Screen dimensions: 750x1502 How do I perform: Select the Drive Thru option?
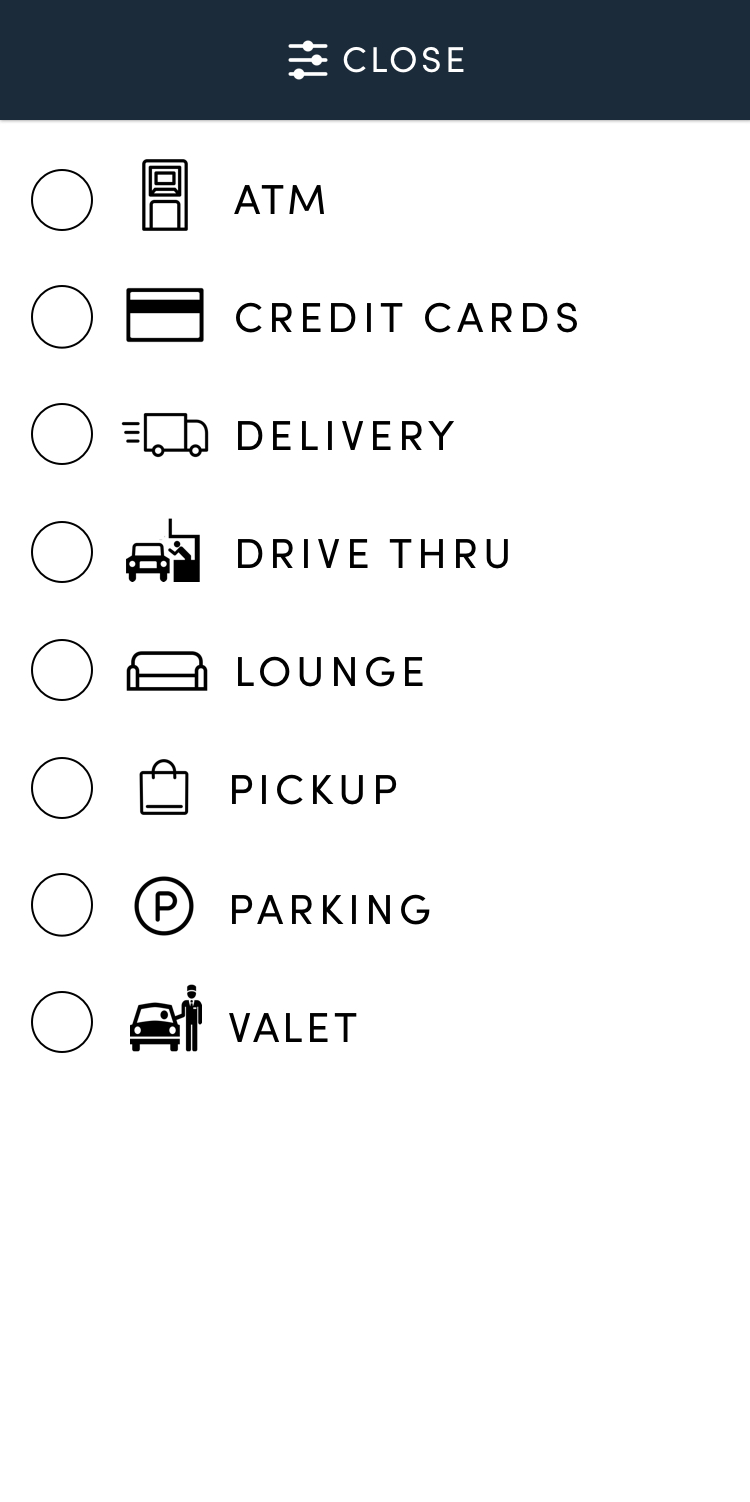click(62, 552)
